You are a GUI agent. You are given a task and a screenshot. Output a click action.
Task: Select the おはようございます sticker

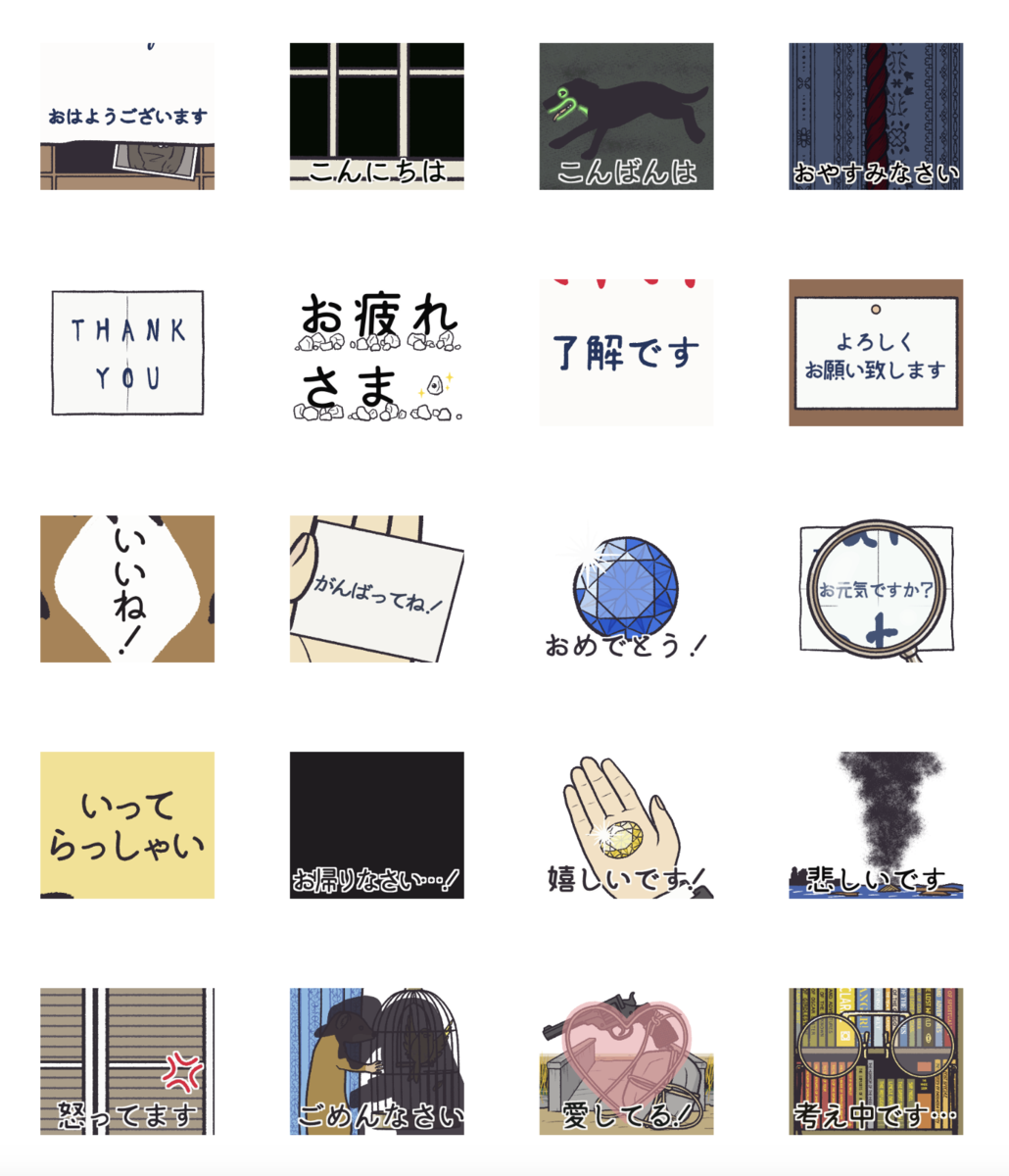tap(127, 116)
